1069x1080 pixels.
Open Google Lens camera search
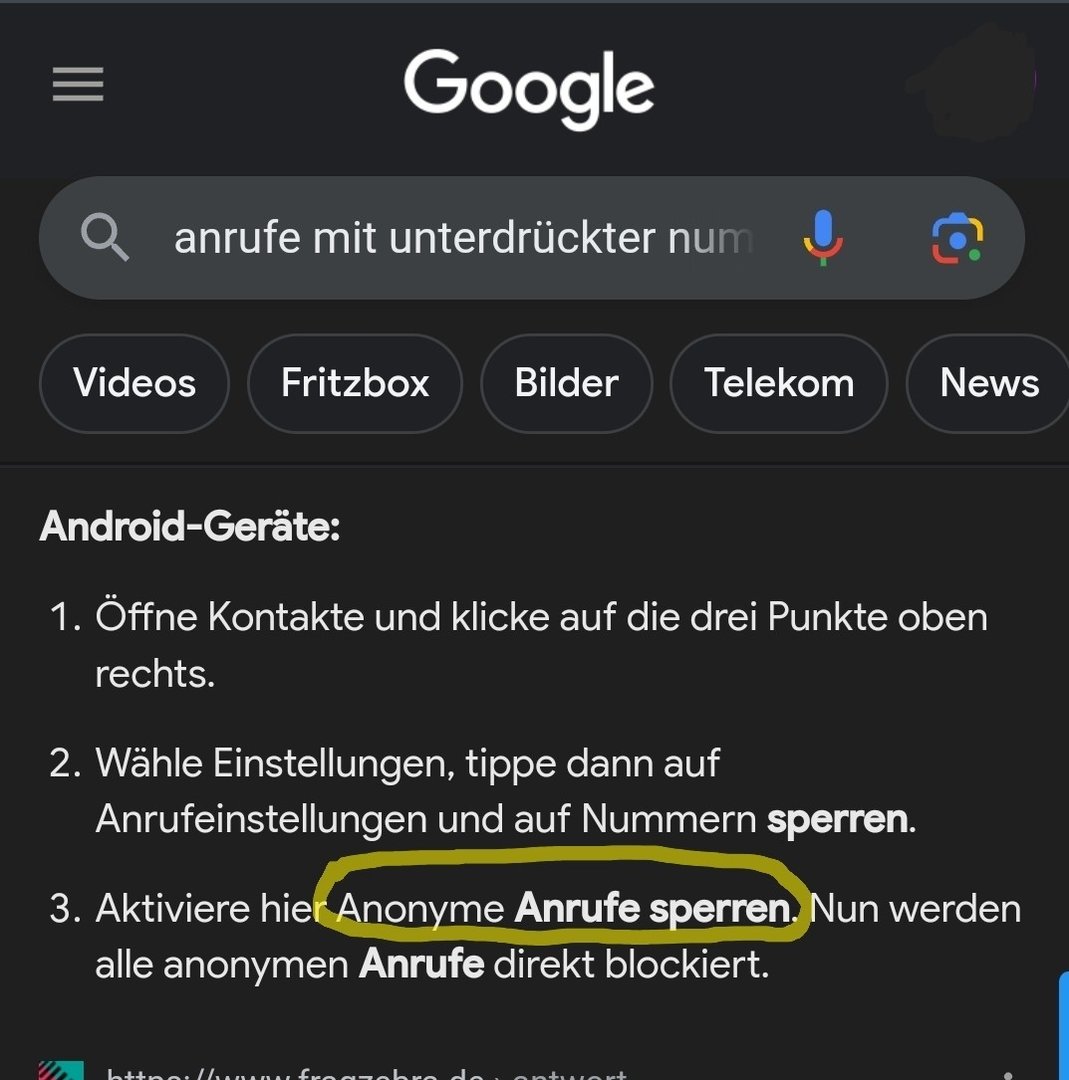click(957, 238)
